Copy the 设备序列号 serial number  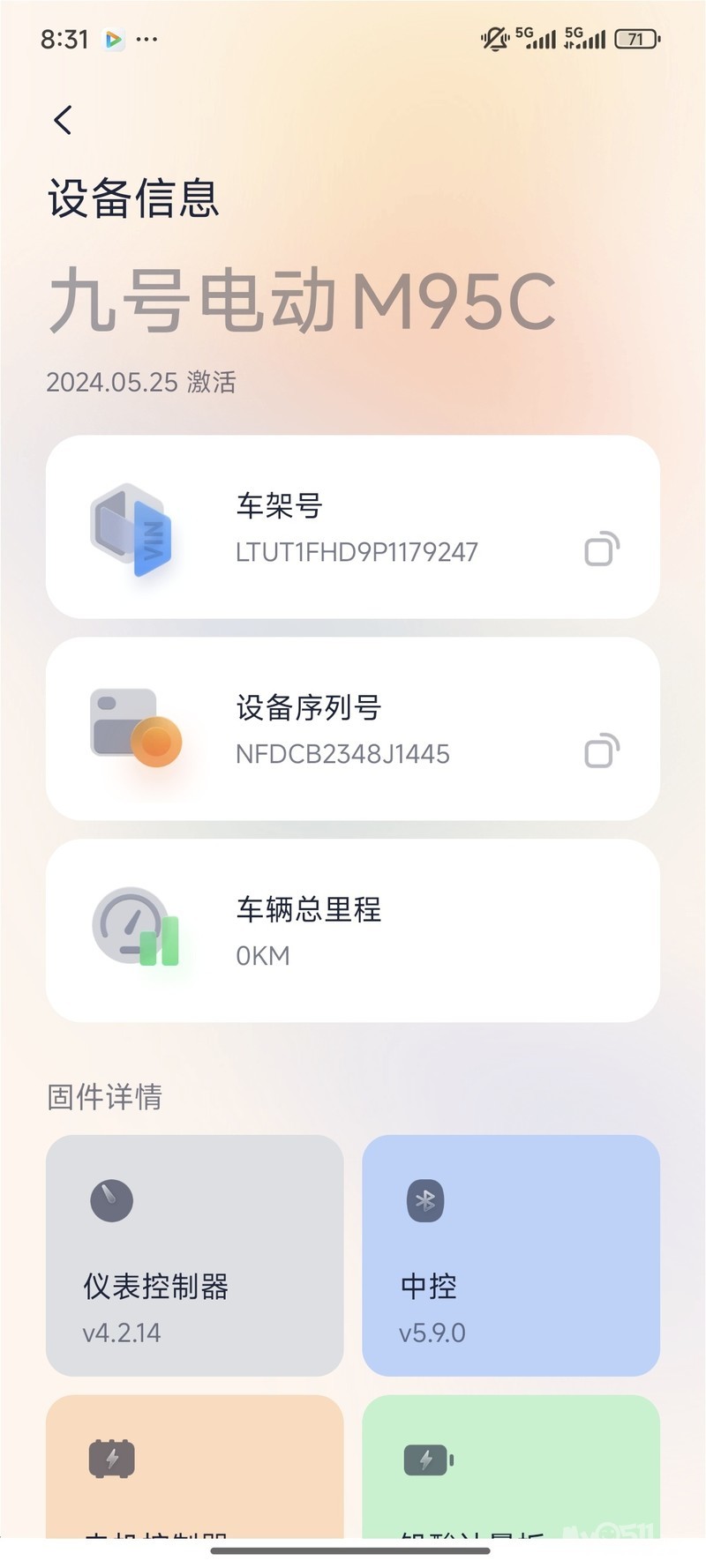click(x=602, y=751)
